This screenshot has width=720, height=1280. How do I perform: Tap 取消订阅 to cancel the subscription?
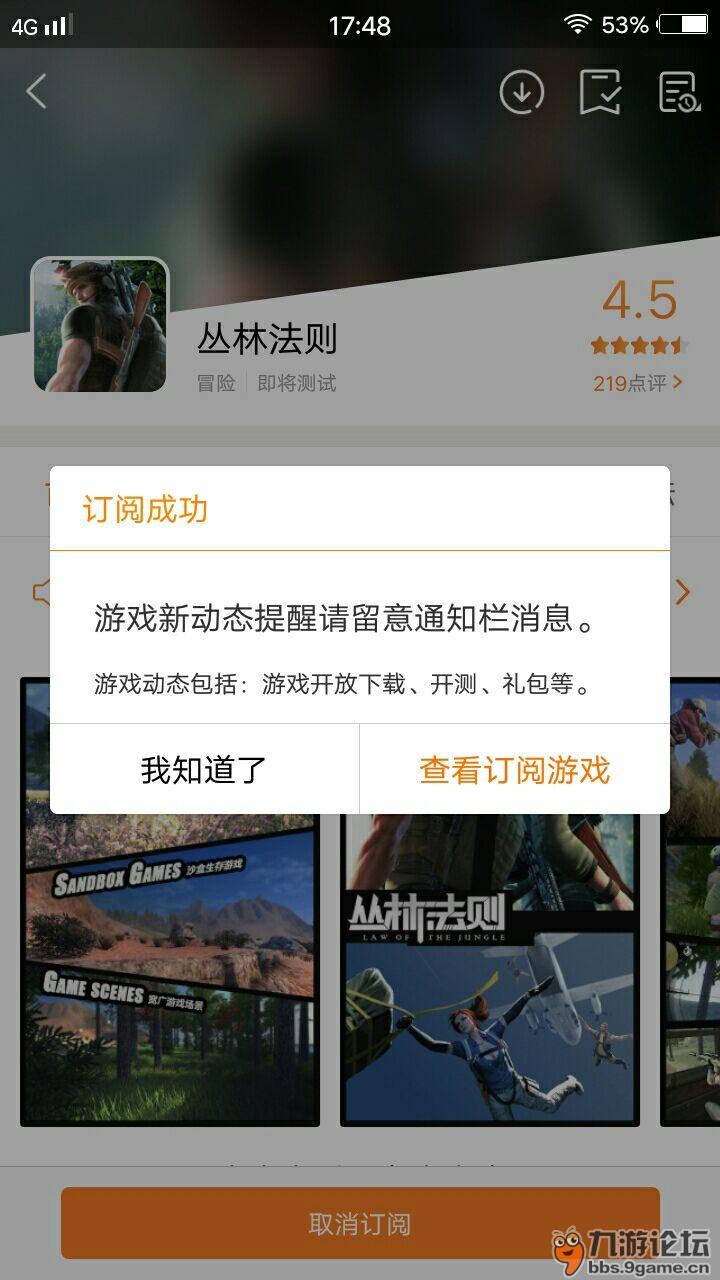(360, 1223)
